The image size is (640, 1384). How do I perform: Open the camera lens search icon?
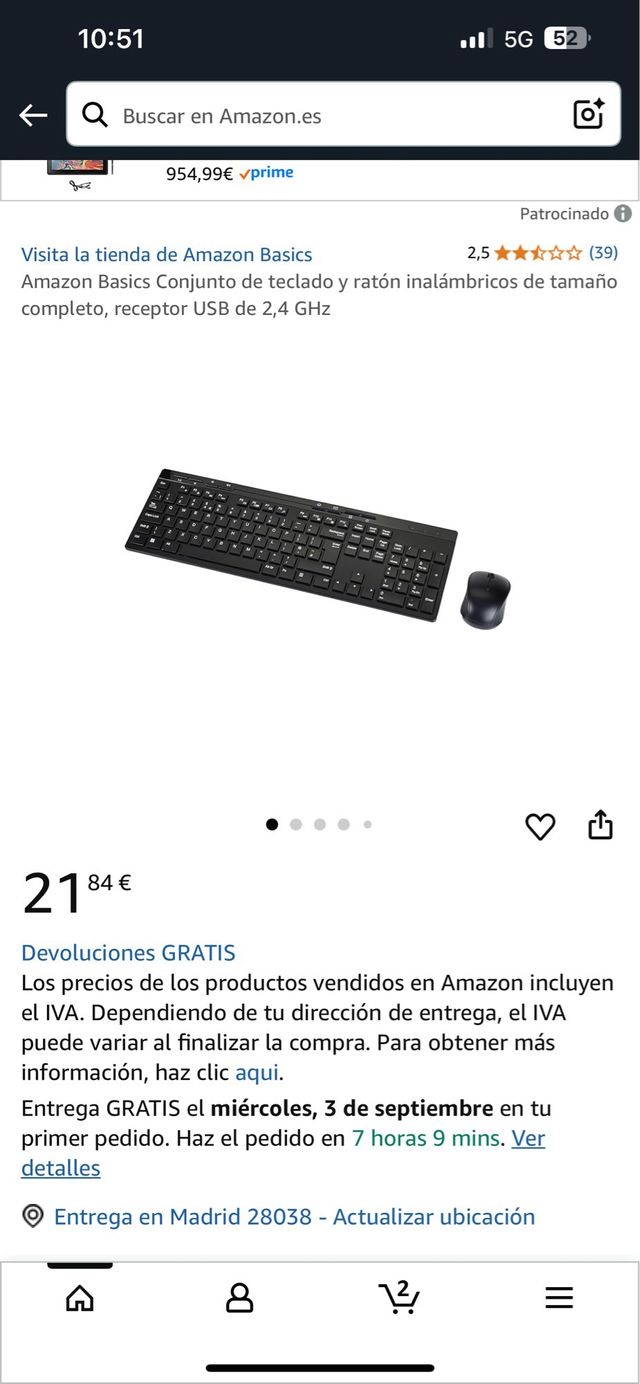[x=589, y=115]
